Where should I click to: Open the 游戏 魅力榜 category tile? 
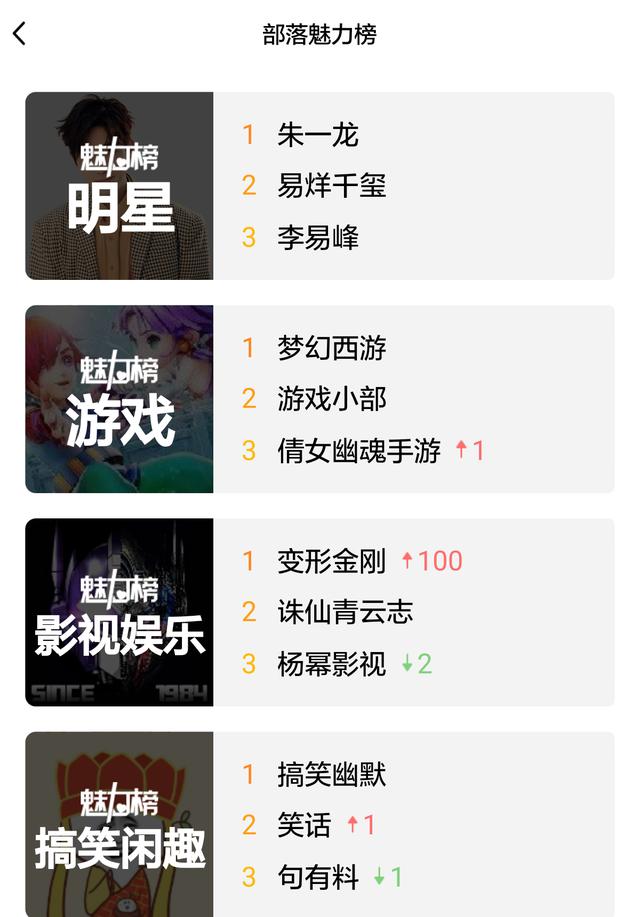[x=119, y=399]
